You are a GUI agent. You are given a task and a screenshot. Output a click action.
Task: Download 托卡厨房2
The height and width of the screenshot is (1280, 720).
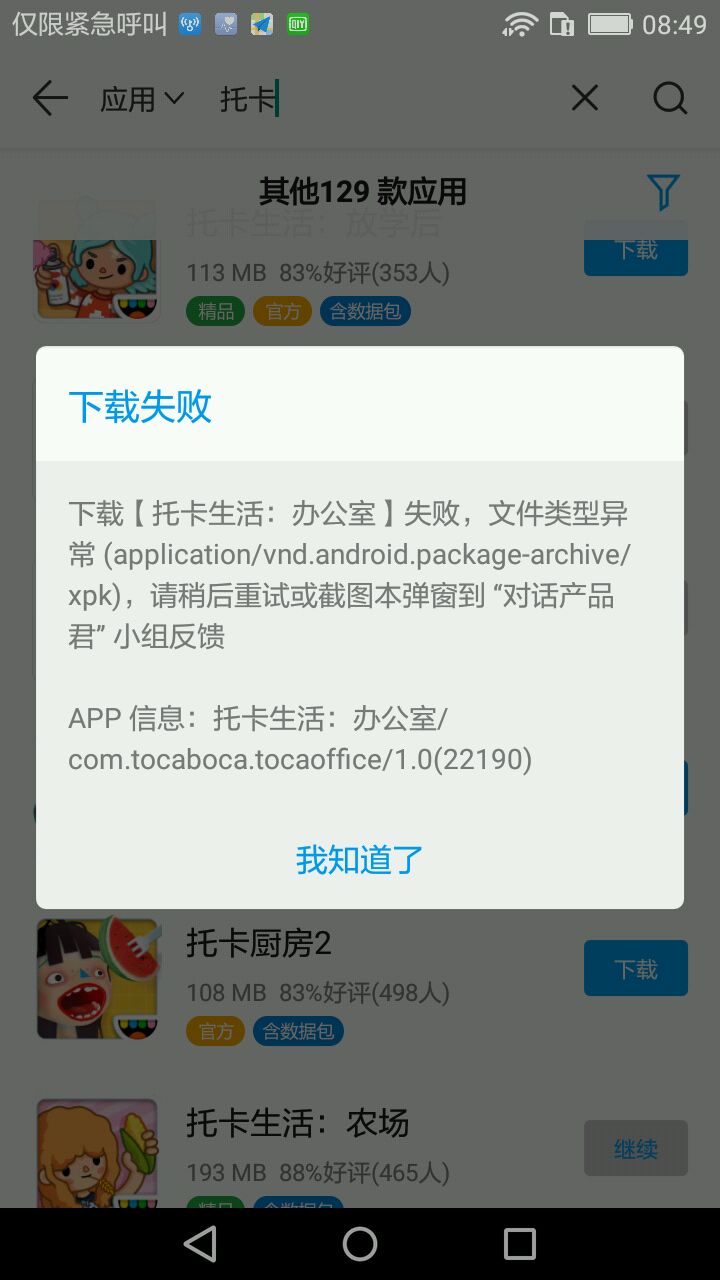pyautogui.click(x=635, y=968)
